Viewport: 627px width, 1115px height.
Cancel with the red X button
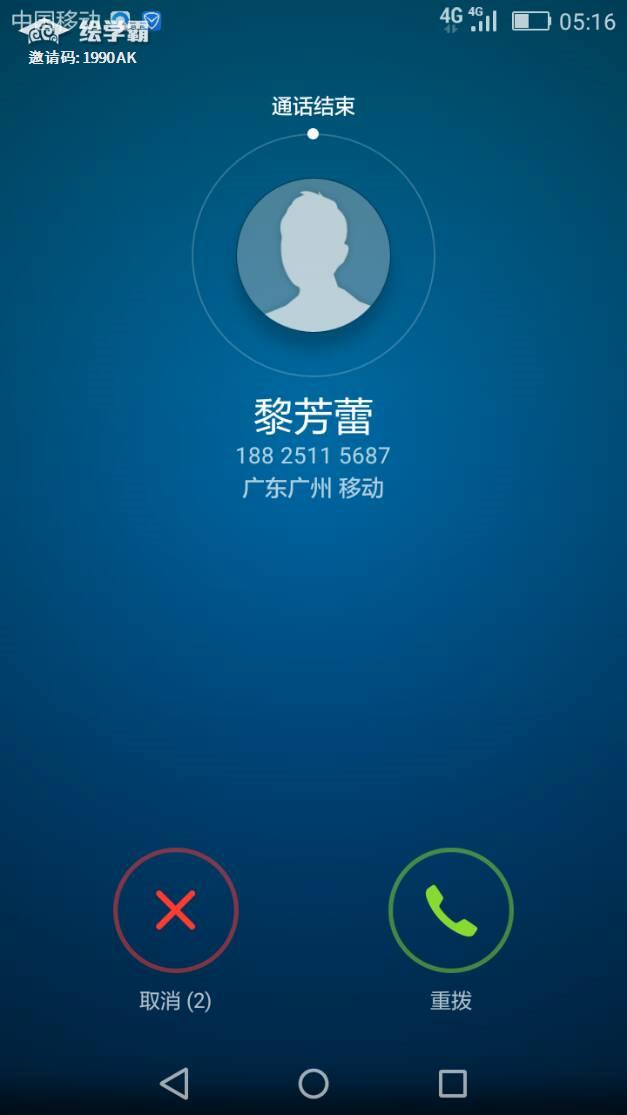pos(176,910)
